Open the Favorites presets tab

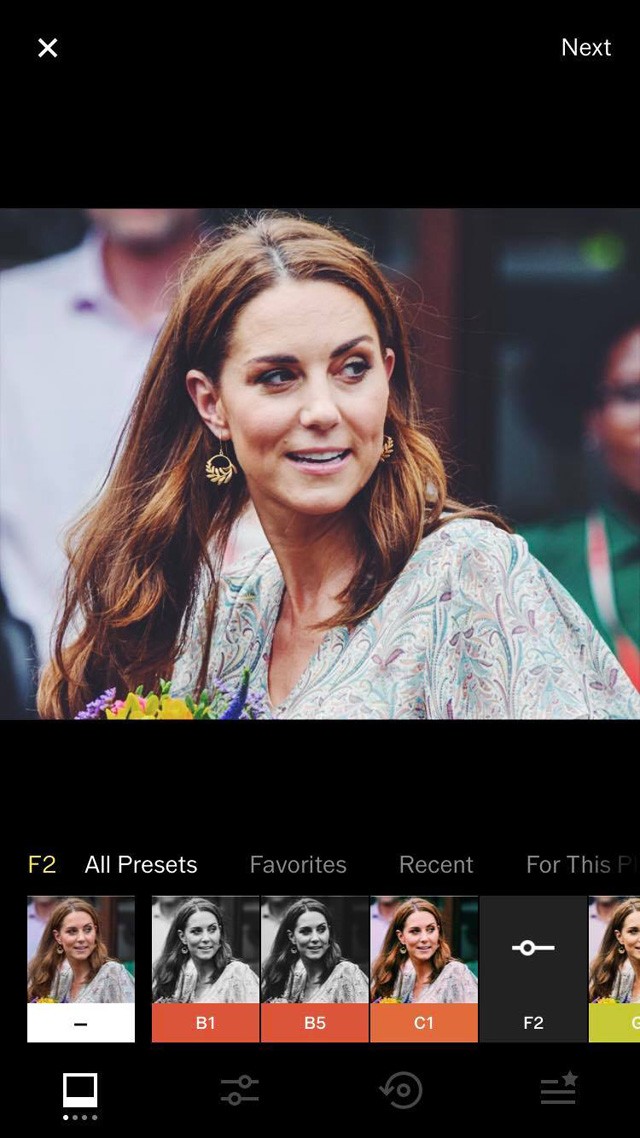click(x=298, y=864)
